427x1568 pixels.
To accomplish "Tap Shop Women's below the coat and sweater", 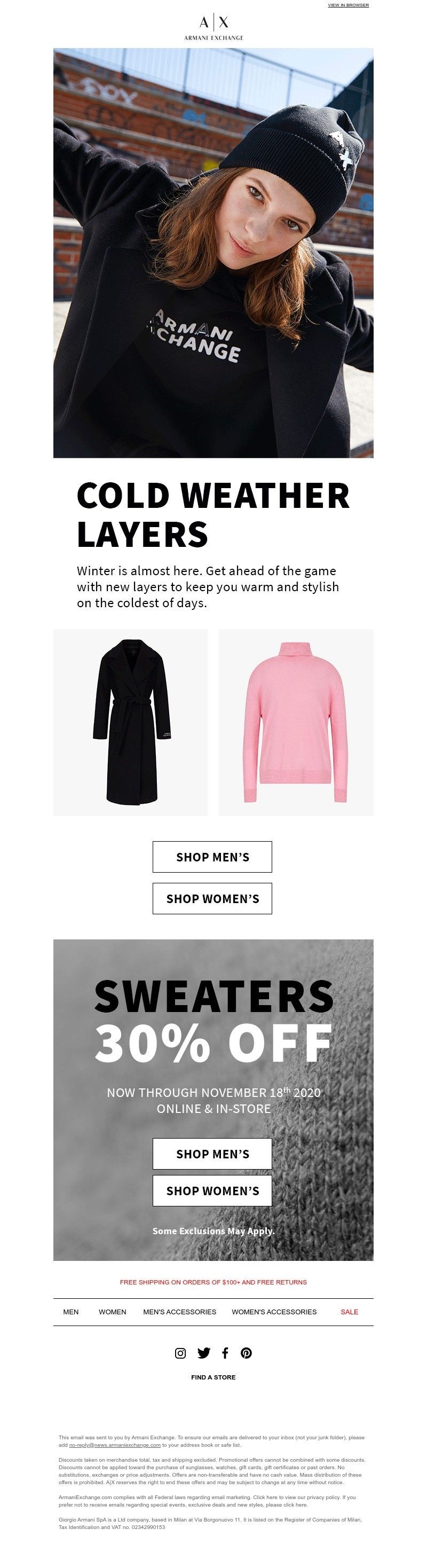I will click(x=212, y=898).
